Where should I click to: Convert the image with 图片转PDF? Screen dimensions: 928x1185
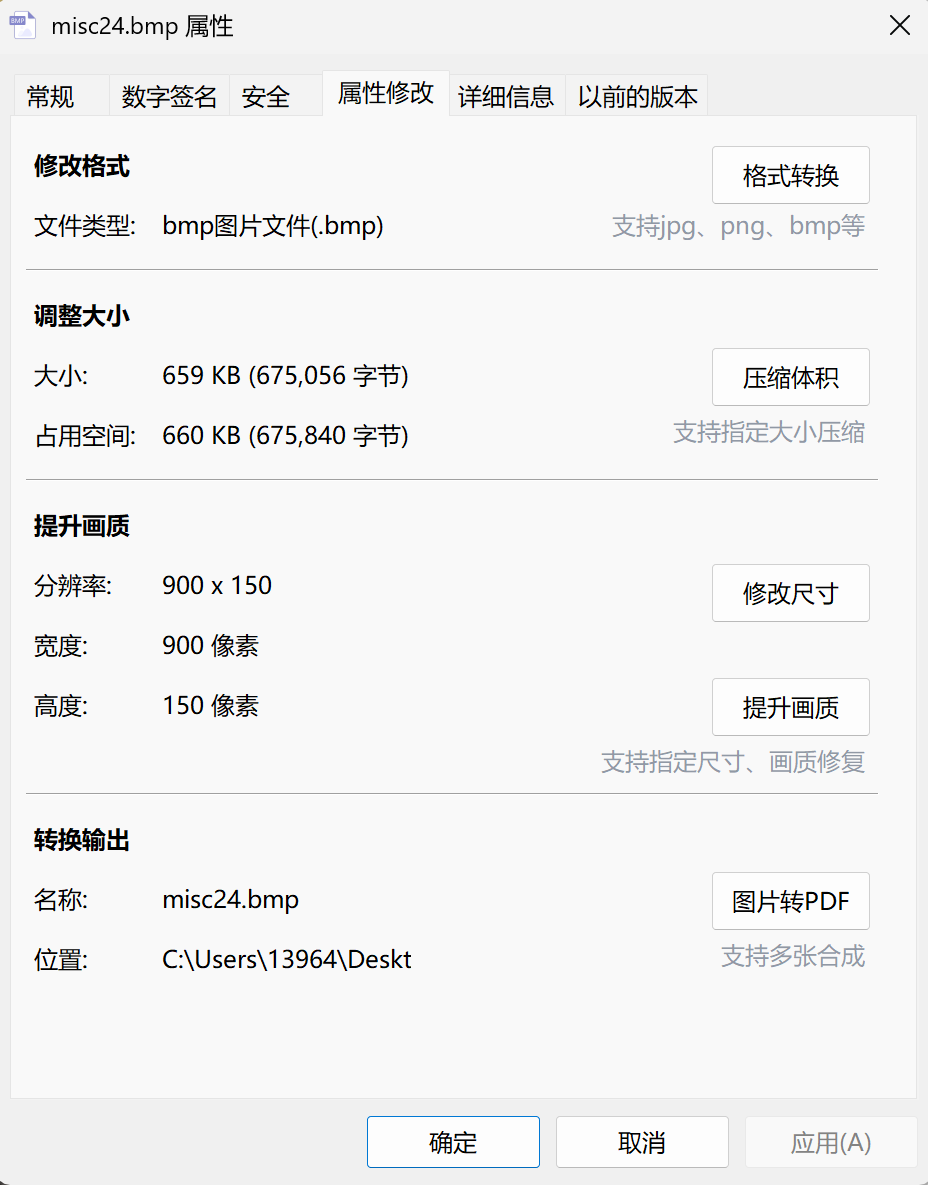[790, 902]
